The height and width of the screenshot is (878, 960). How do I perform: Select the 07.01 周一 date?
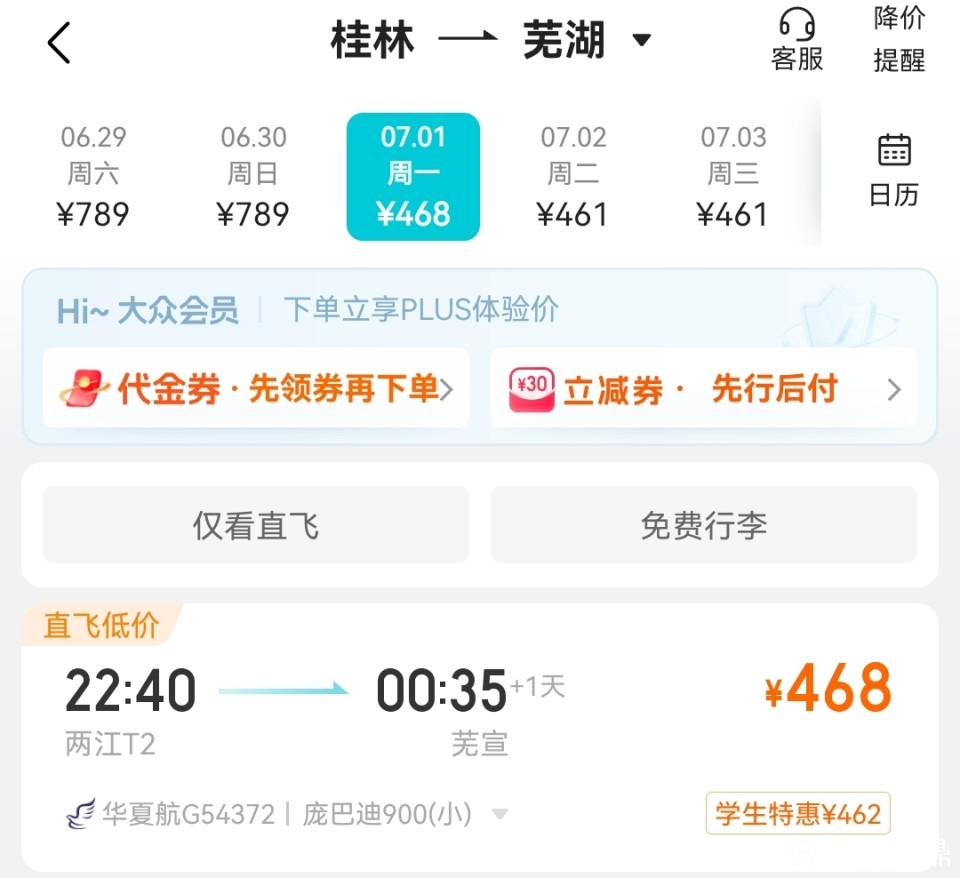click(413, 177)
